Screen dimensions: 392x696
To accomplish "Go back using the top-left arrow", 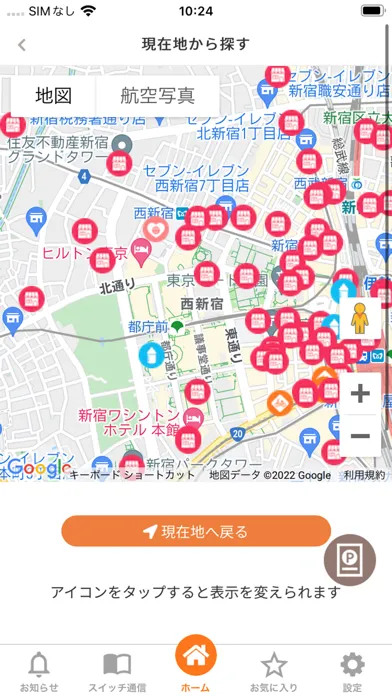I will pos(22,45).
